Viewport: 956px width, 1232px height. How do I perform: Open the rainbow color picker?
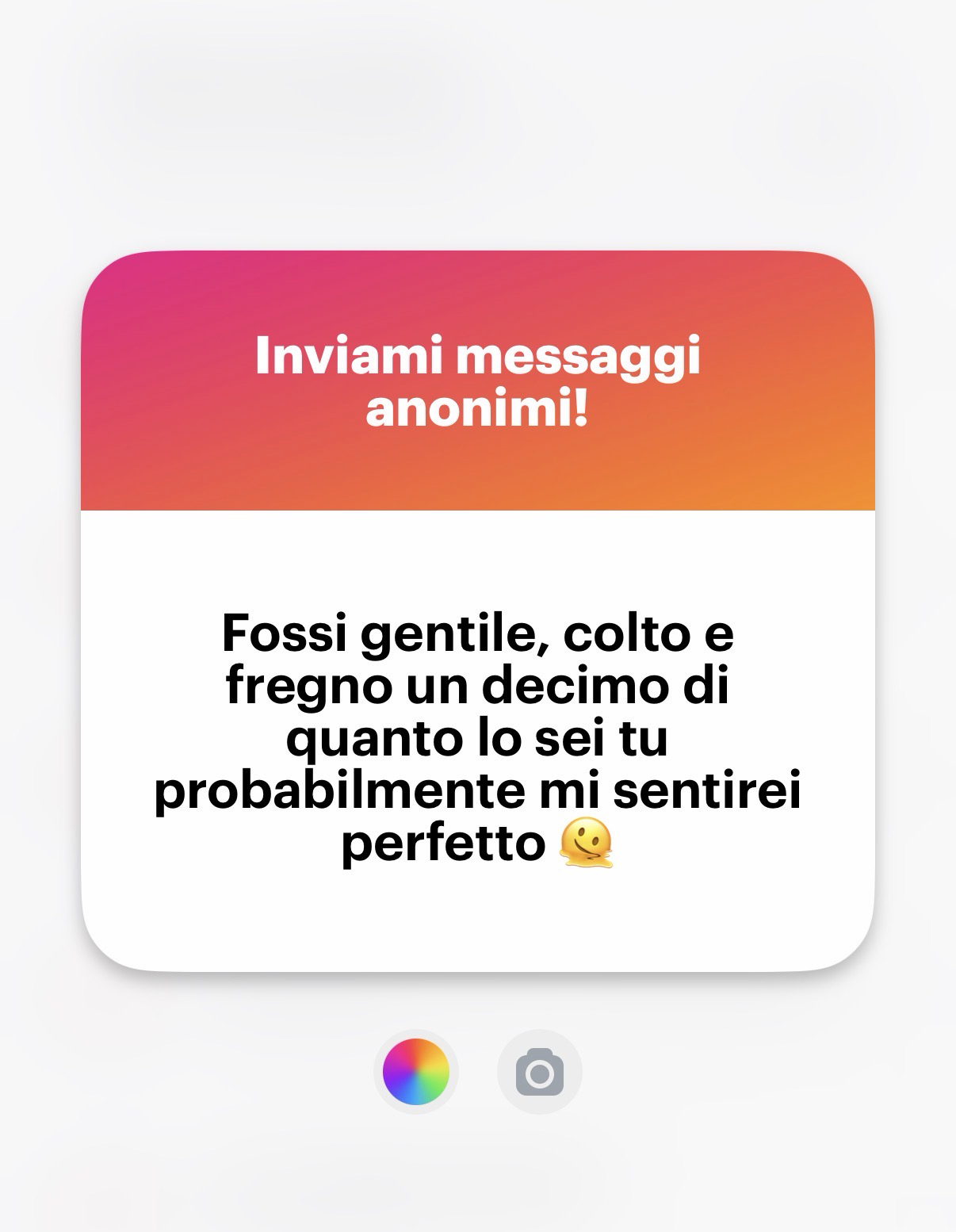[x=416, y=1072]
